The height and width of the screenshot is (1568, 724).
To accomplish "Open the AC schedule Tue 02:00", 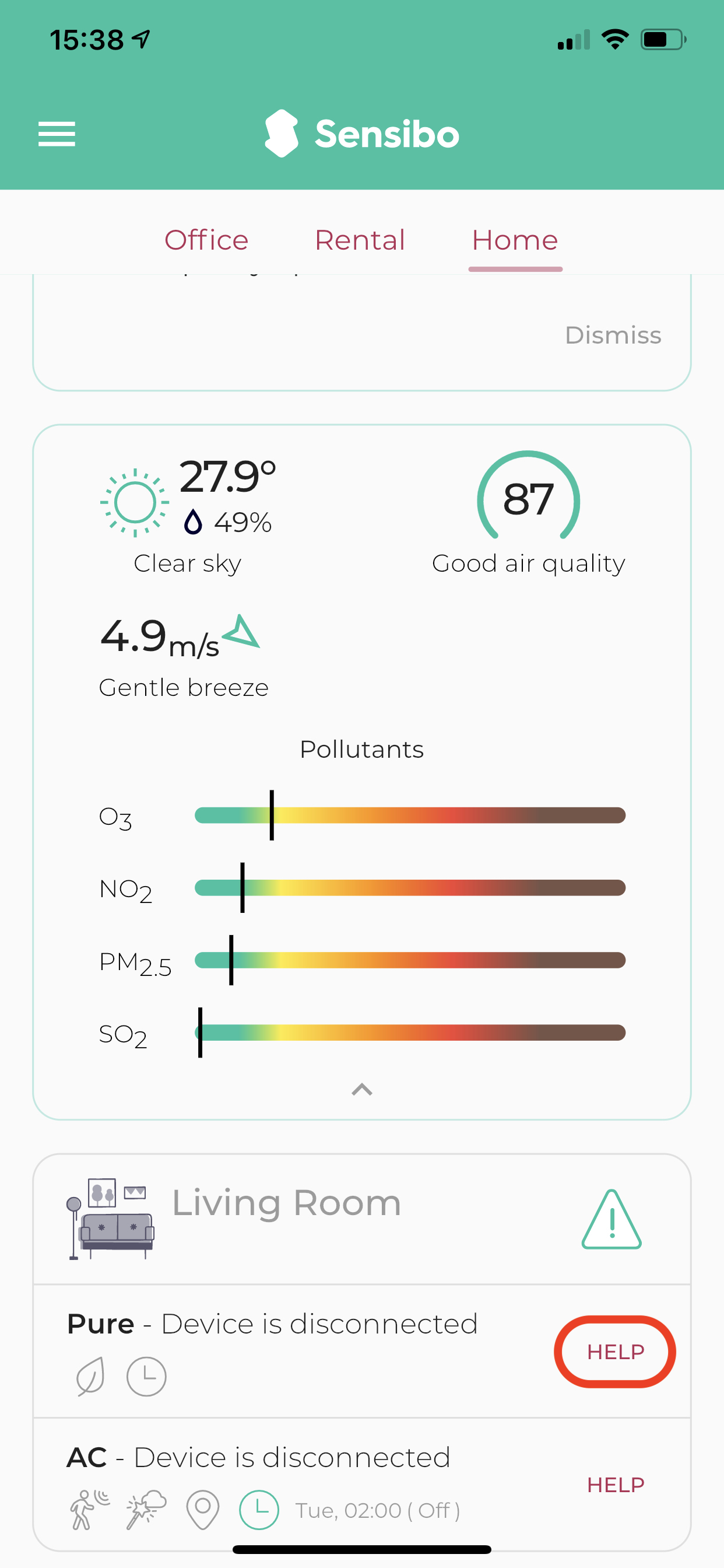I will tap(350, 1510).
